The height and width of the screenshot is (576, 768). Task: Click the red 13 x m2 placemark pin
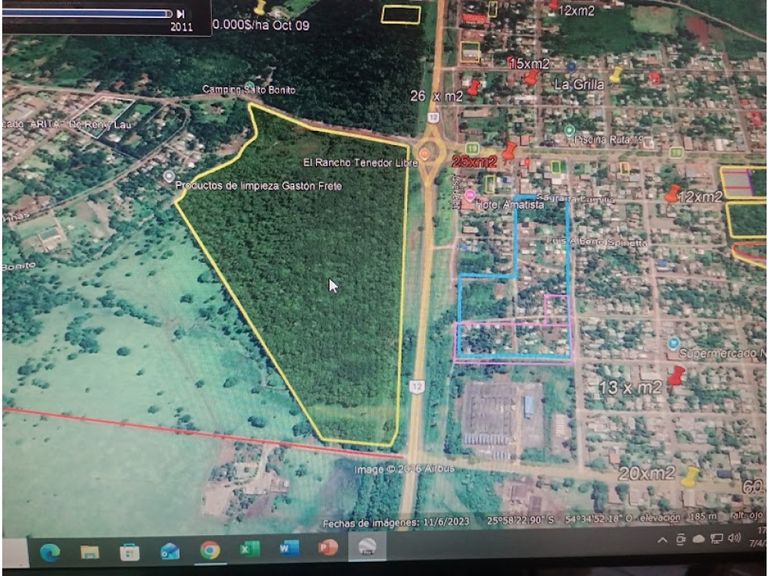(x=676, y=376)
